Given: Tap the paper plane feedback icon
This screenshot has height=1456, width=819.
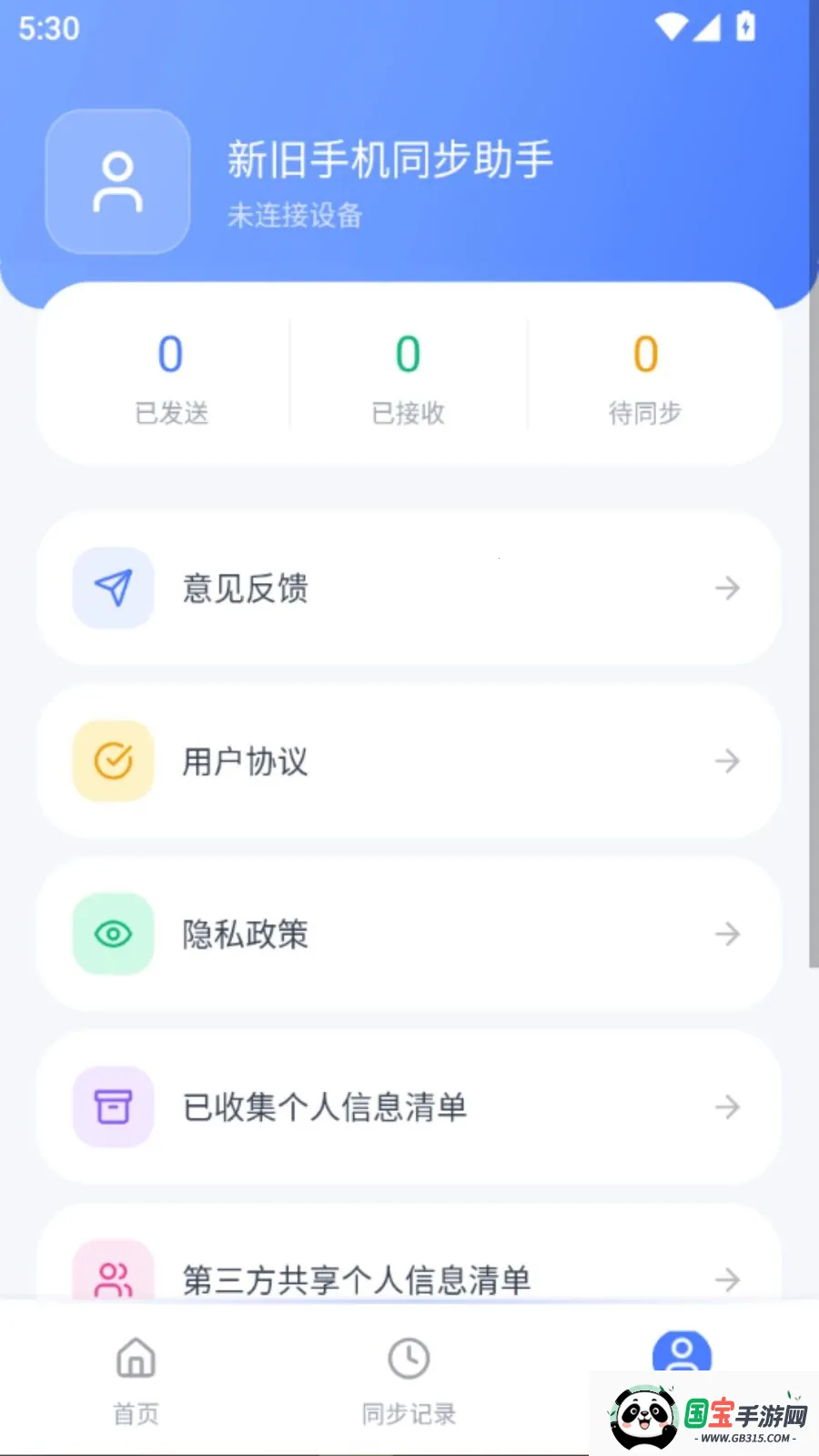Looking at the screenshot, I should 113,588.
